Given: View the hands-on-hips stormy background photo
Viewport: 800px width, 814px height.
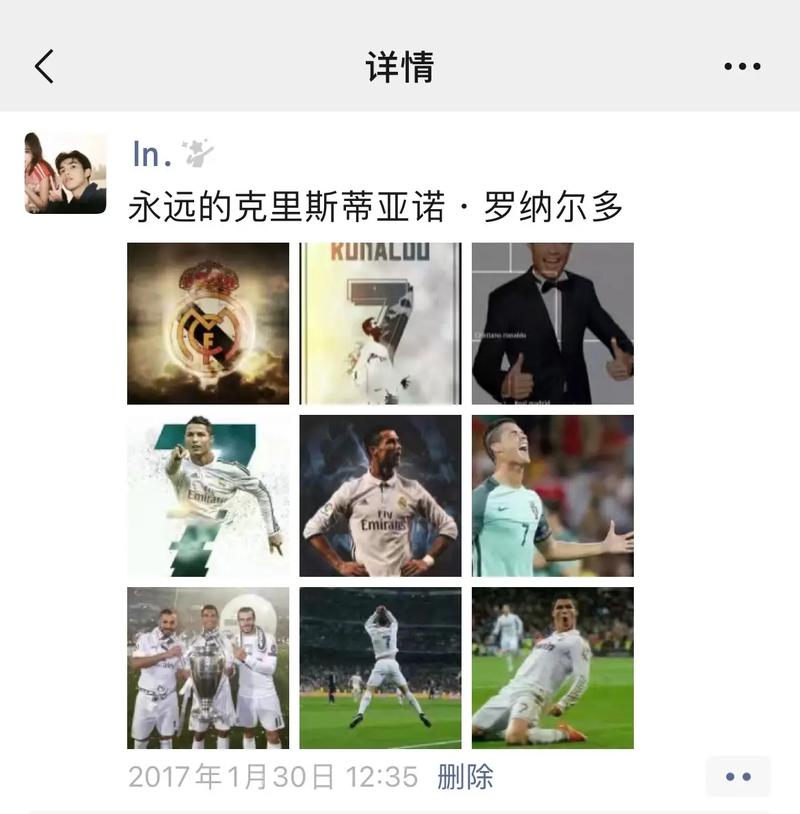Looking at the screenshot, I should (x=380, y=496).
